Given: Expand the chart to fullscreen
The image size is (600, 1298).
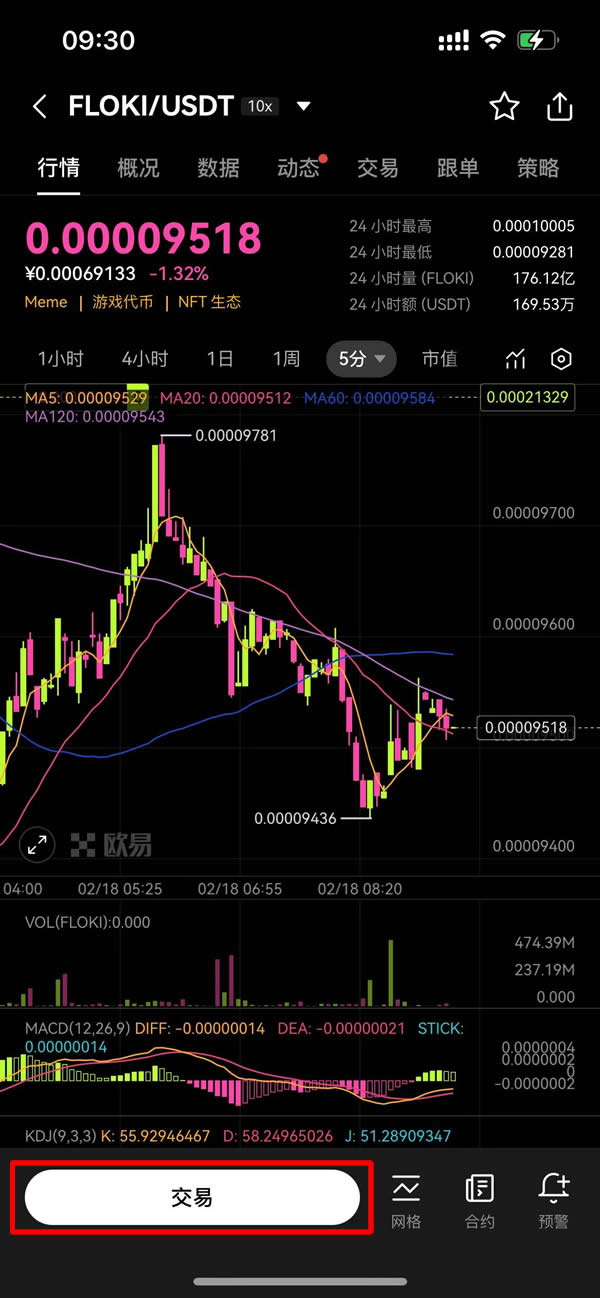Looking at the screenshot, I should pos(38,844).
